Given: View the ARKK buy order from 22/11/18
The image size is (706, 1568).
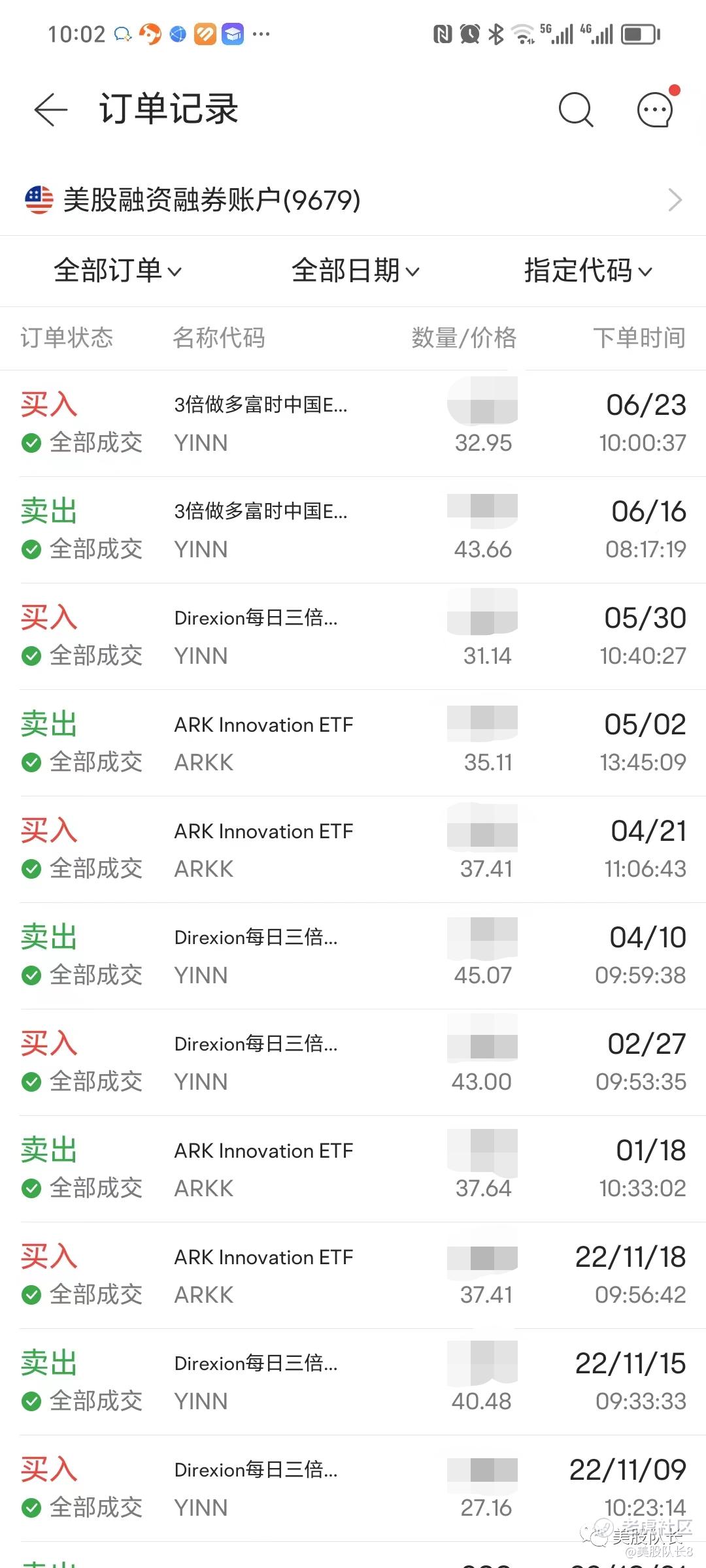Looking at the screenshot, I should coord(353,1275).
